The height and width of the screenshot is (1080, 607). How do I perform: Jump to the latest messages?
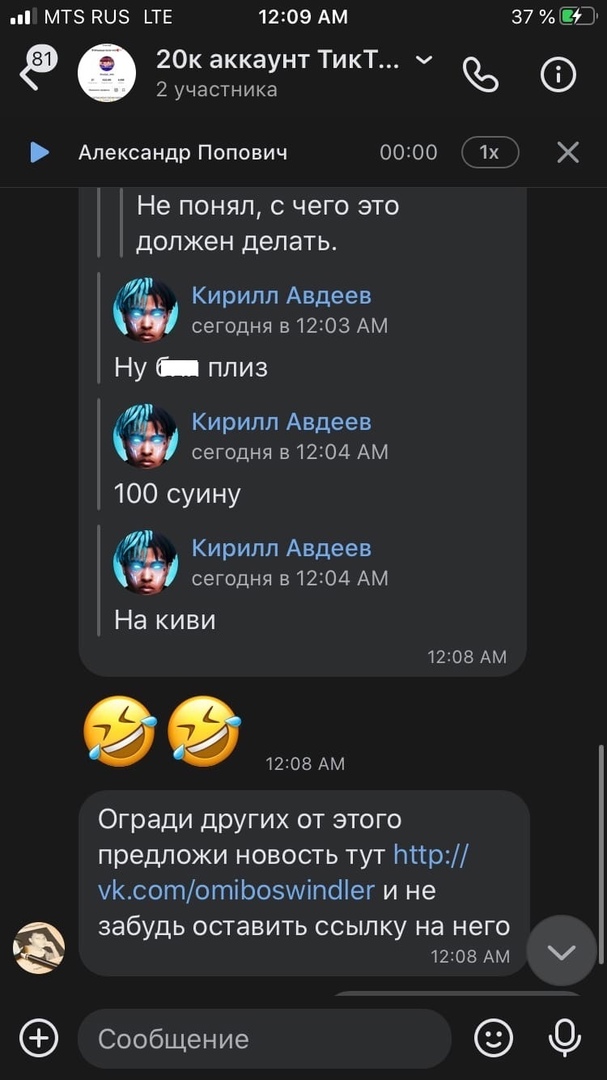[561, 951]
